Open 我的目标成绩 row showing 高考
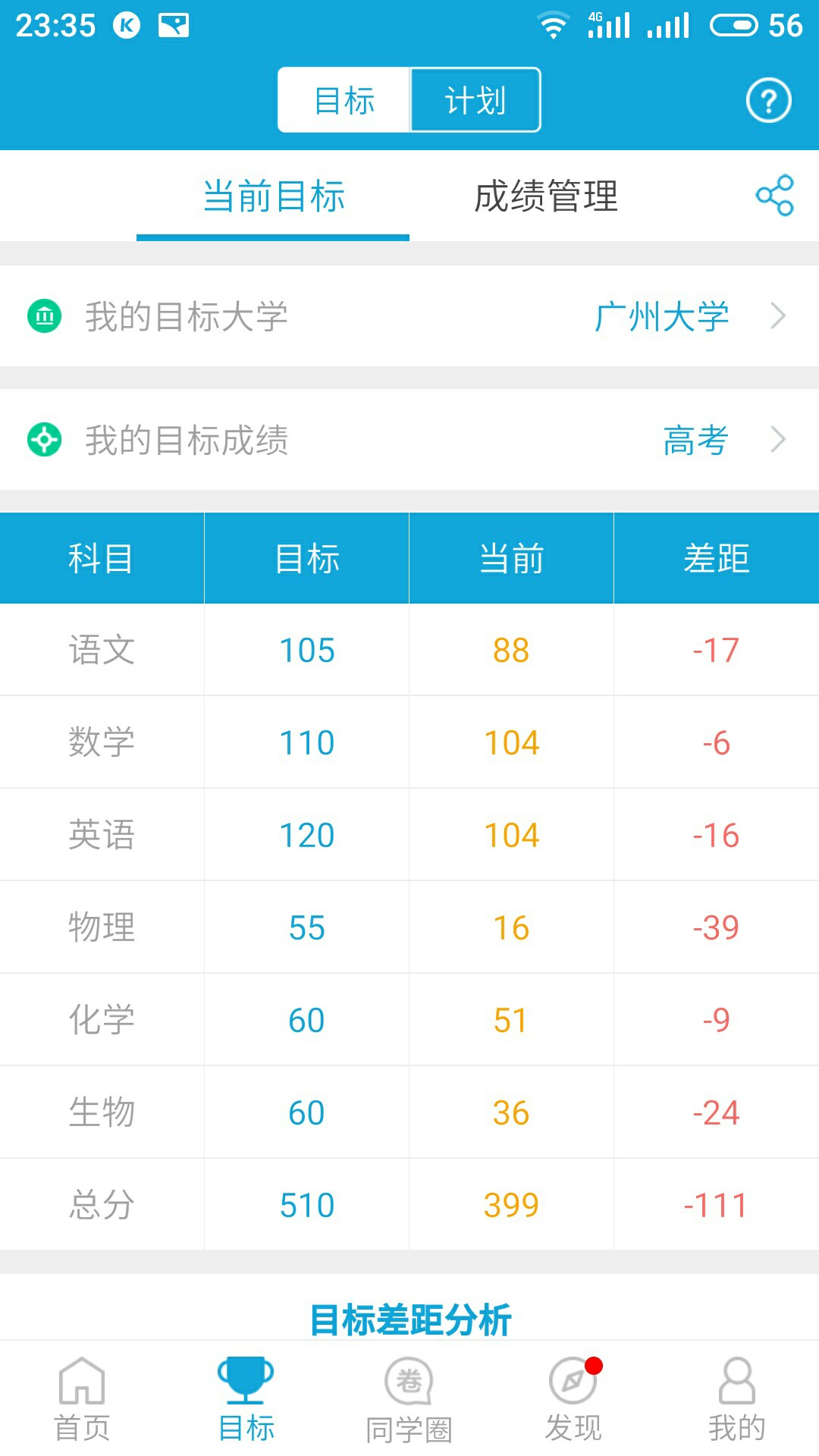 pyautogui.click(x=409, y=440)
